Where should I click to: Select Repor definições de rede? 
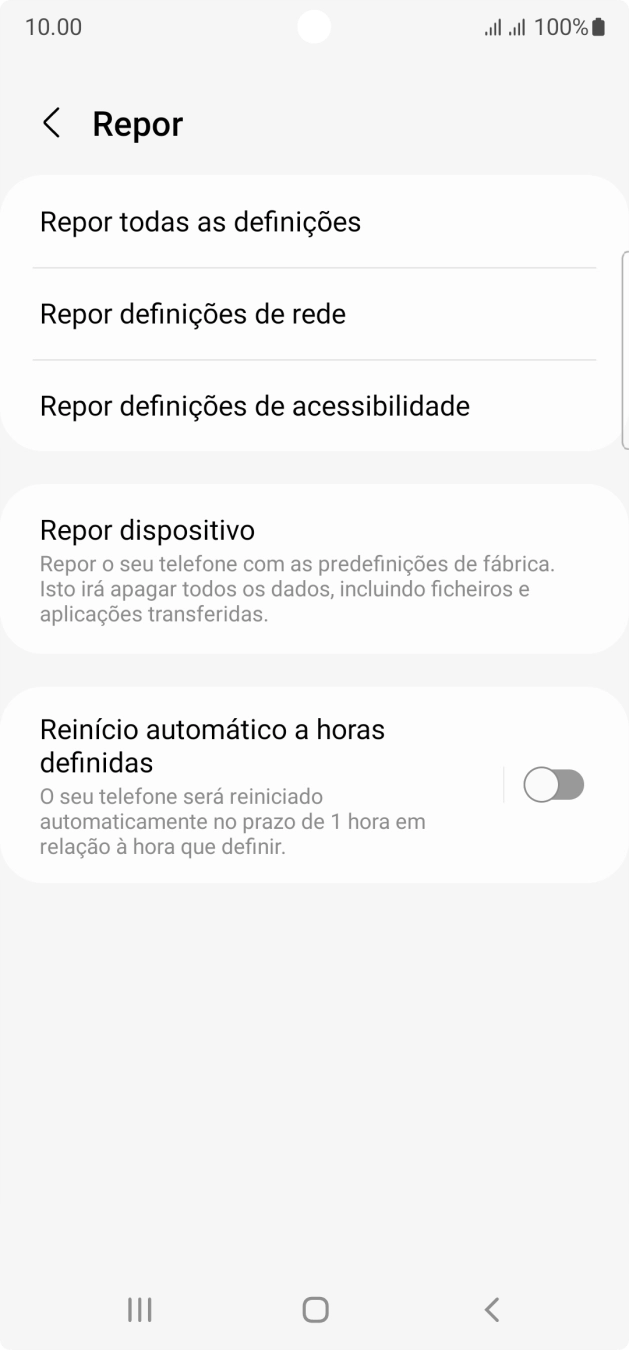(x=193, y=314)
